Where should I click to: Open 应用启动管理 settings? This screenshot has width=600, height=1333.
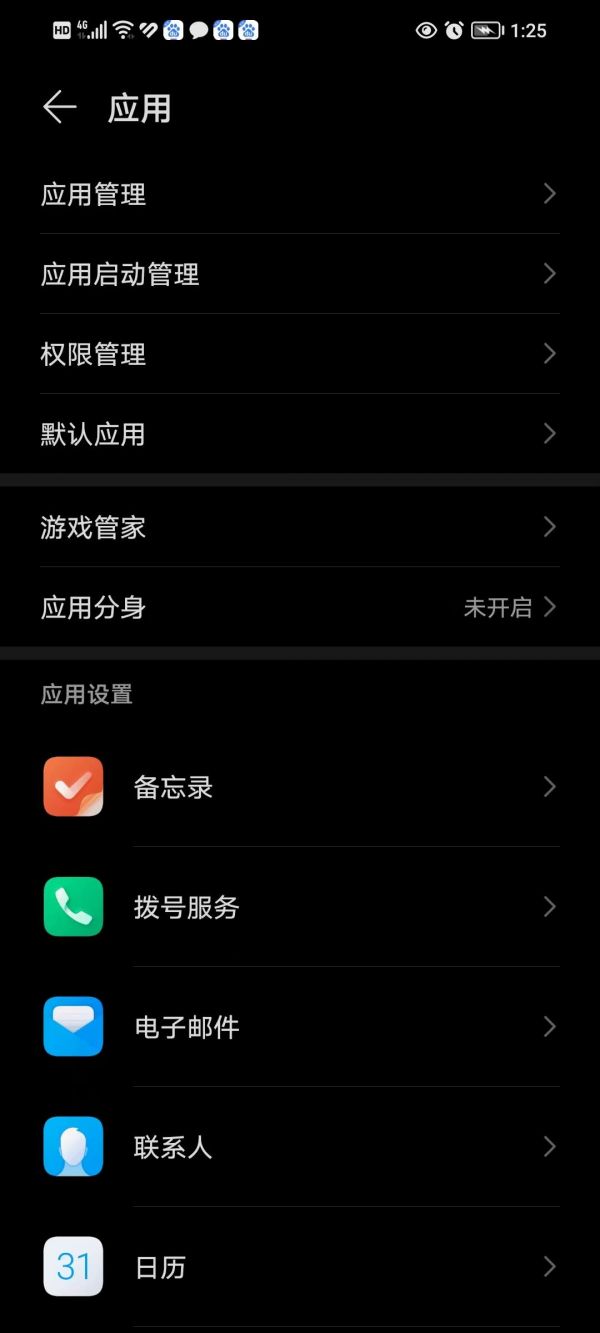300,274
